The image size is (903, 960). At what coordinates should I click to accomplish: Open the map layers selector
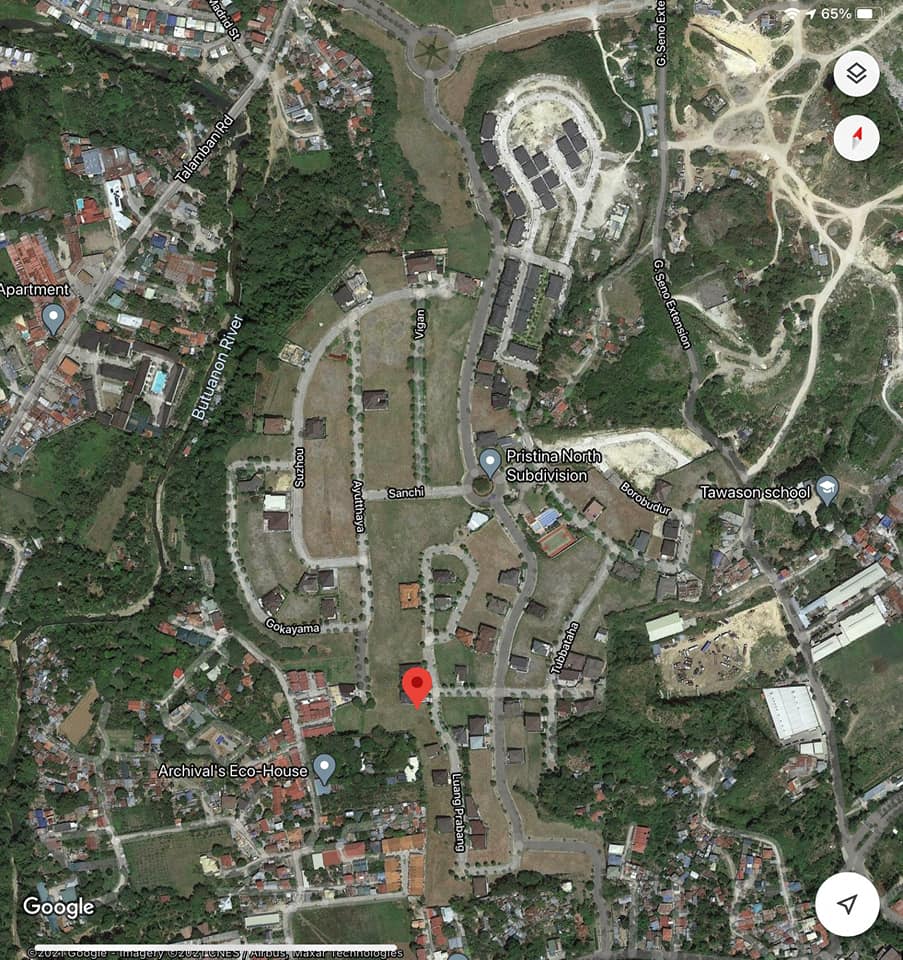coord(856,74)
